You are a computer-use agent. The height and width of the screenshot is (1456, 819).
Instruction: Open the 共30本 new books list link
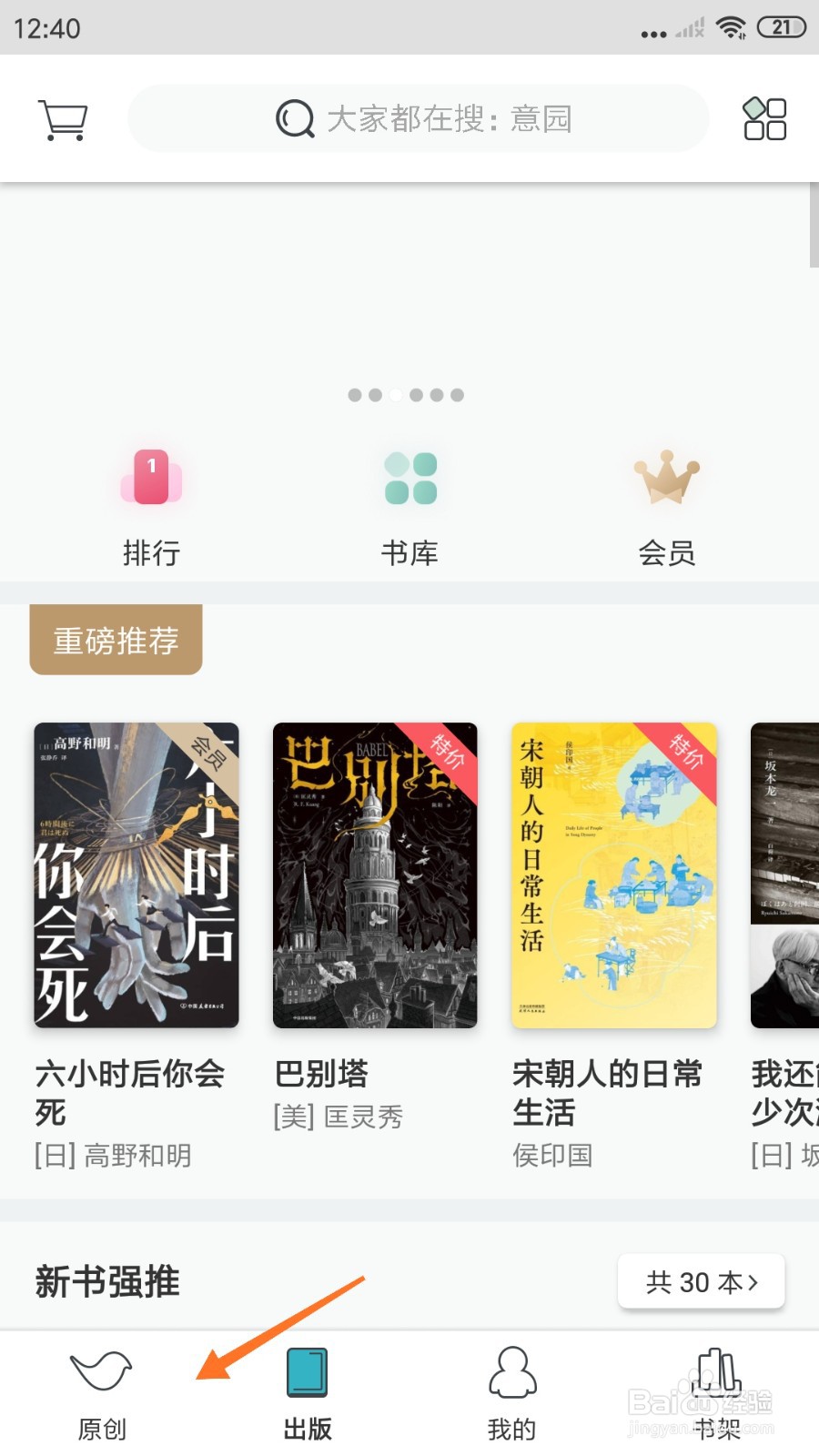(x=700, y=1281)
